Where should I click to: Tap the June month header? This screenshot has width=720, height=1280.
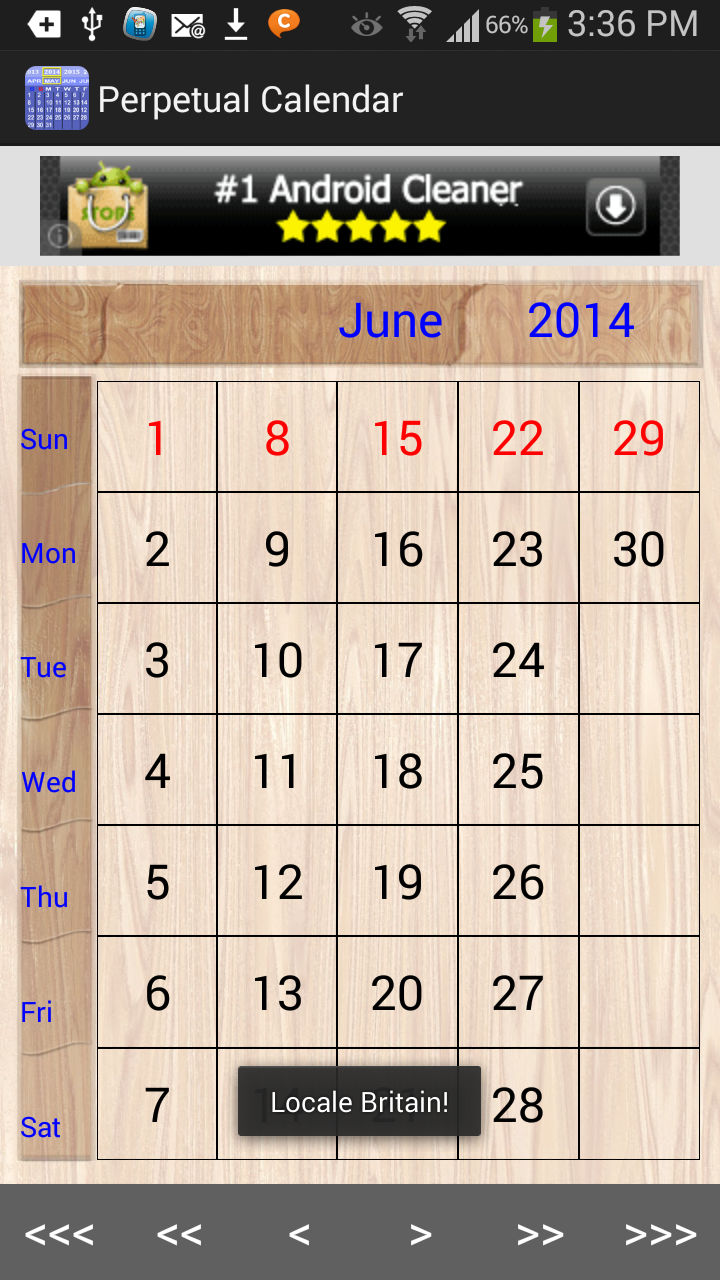[x=390, y=321]
